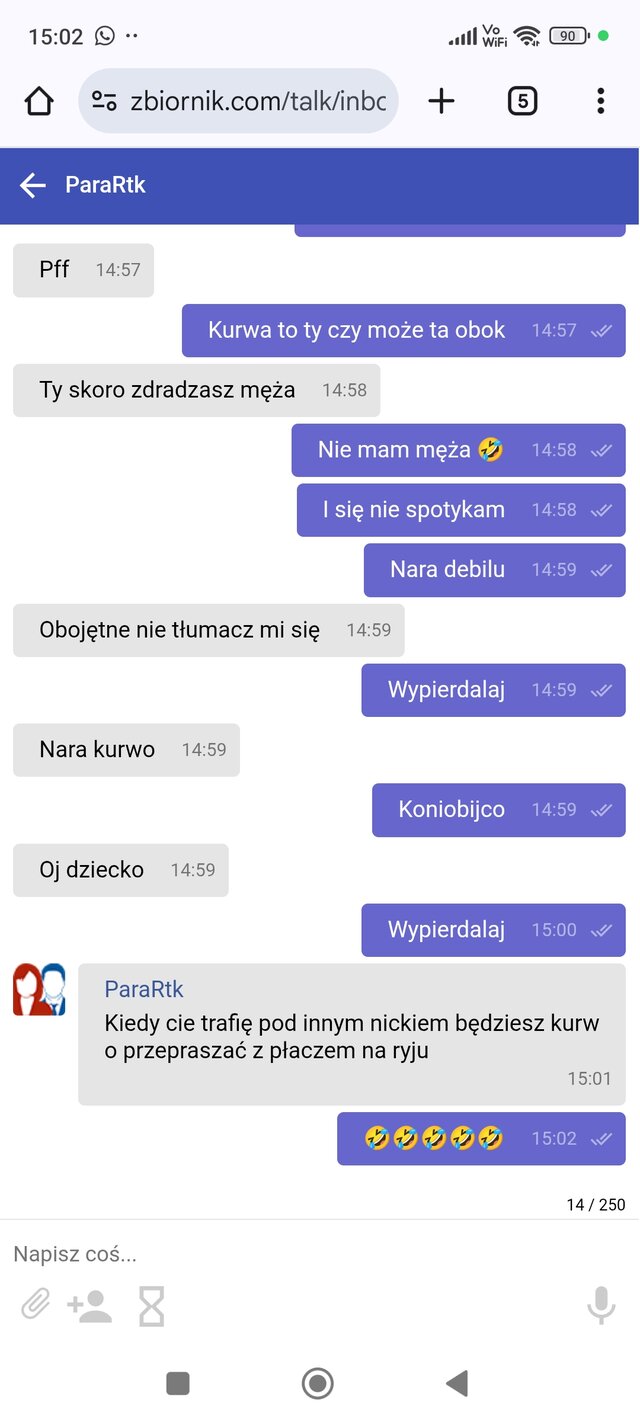Open ParaRtk's profile avatar

pyautogui.click(x=39, y=990)
